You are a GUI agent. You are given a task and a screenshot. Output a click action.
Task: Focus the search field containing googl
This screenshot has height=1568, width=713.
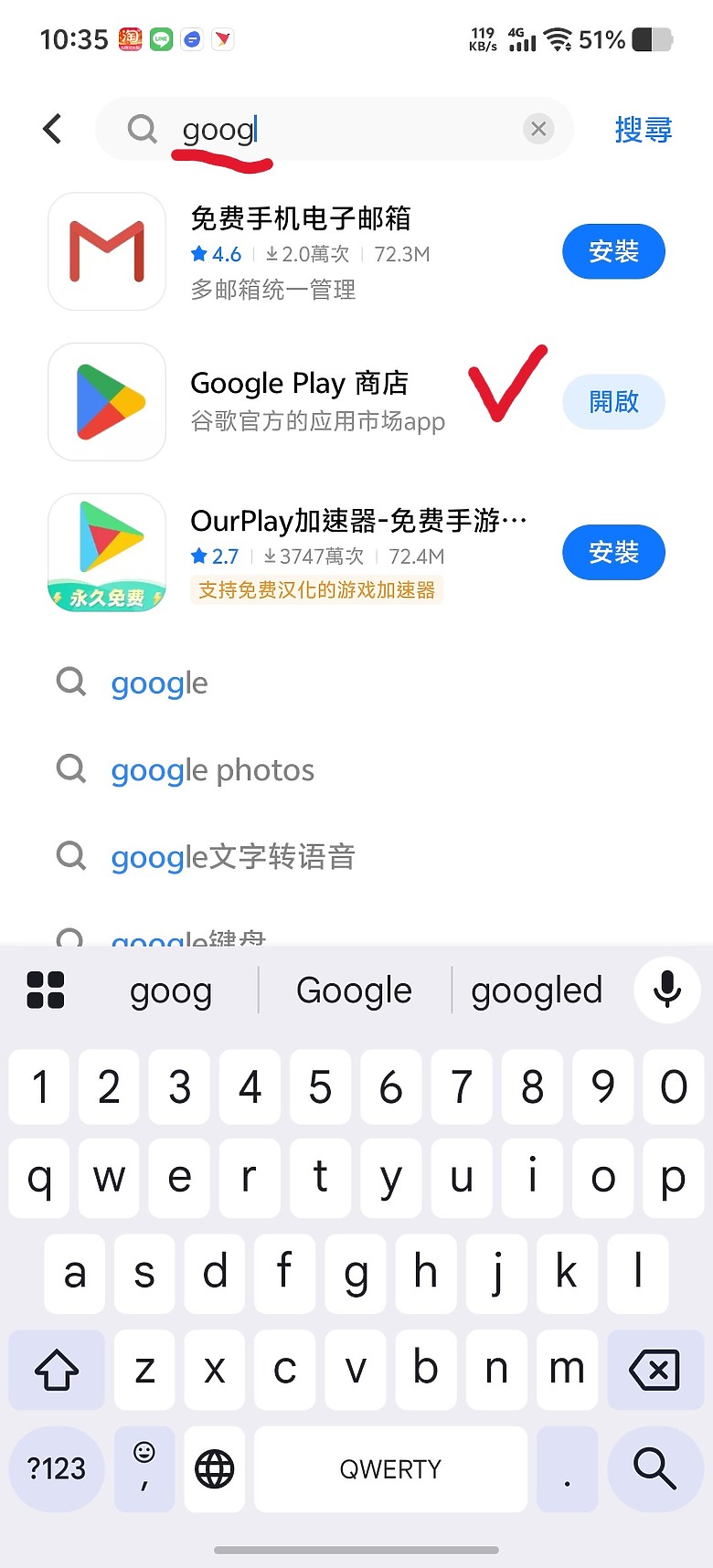point(347,129)
